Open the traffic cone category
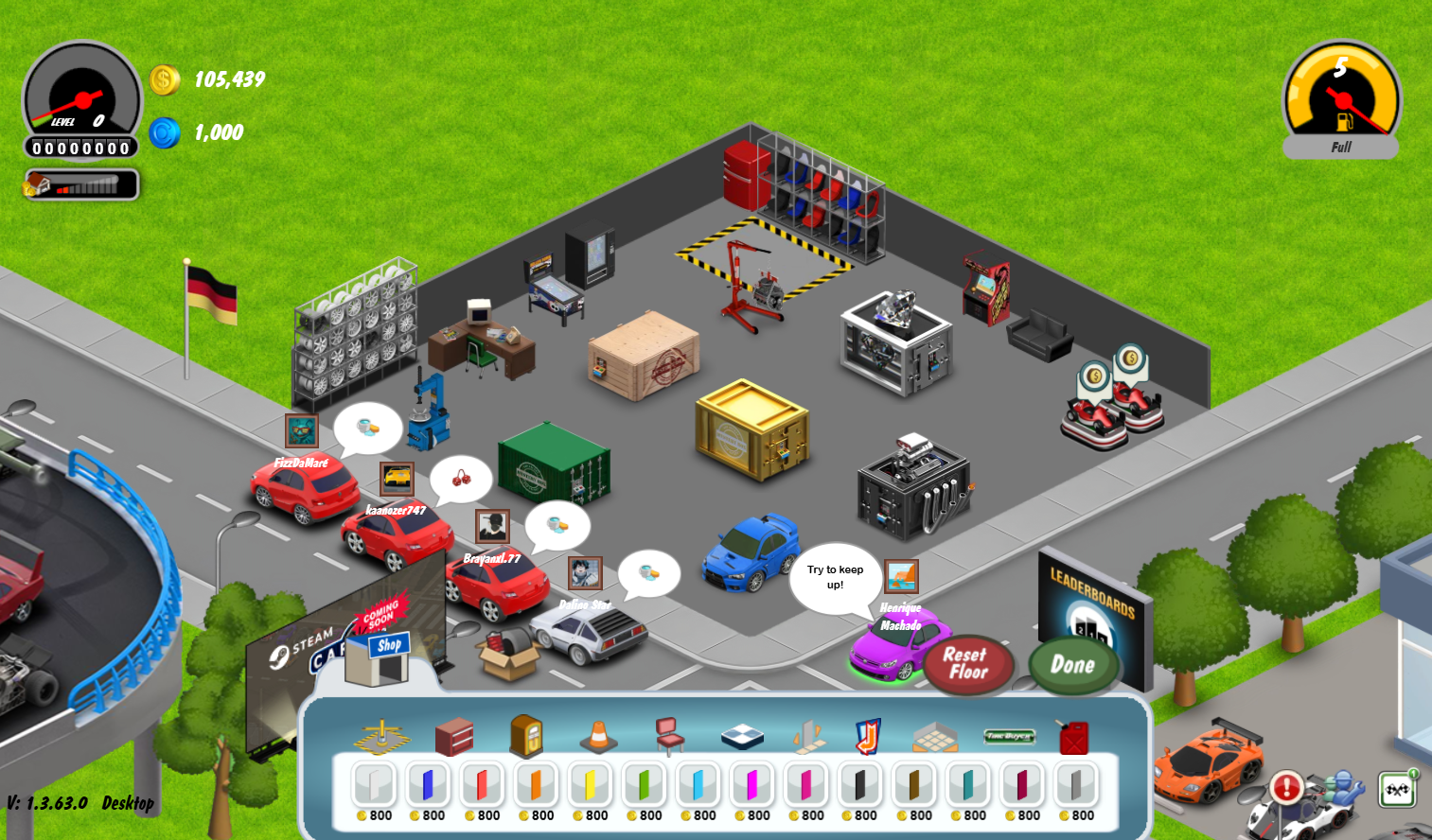 point(598,736)
